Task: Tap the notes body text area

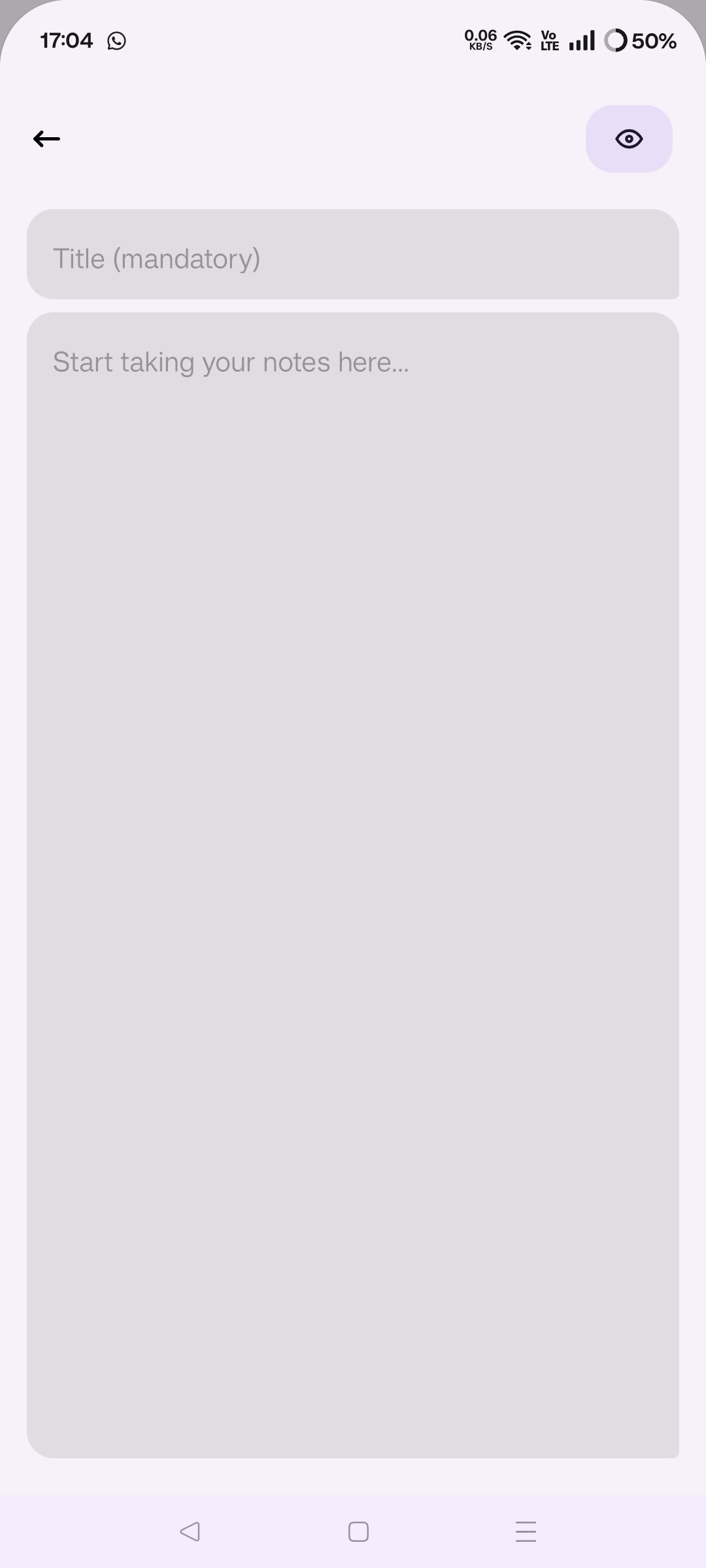Action: (352, 882)
